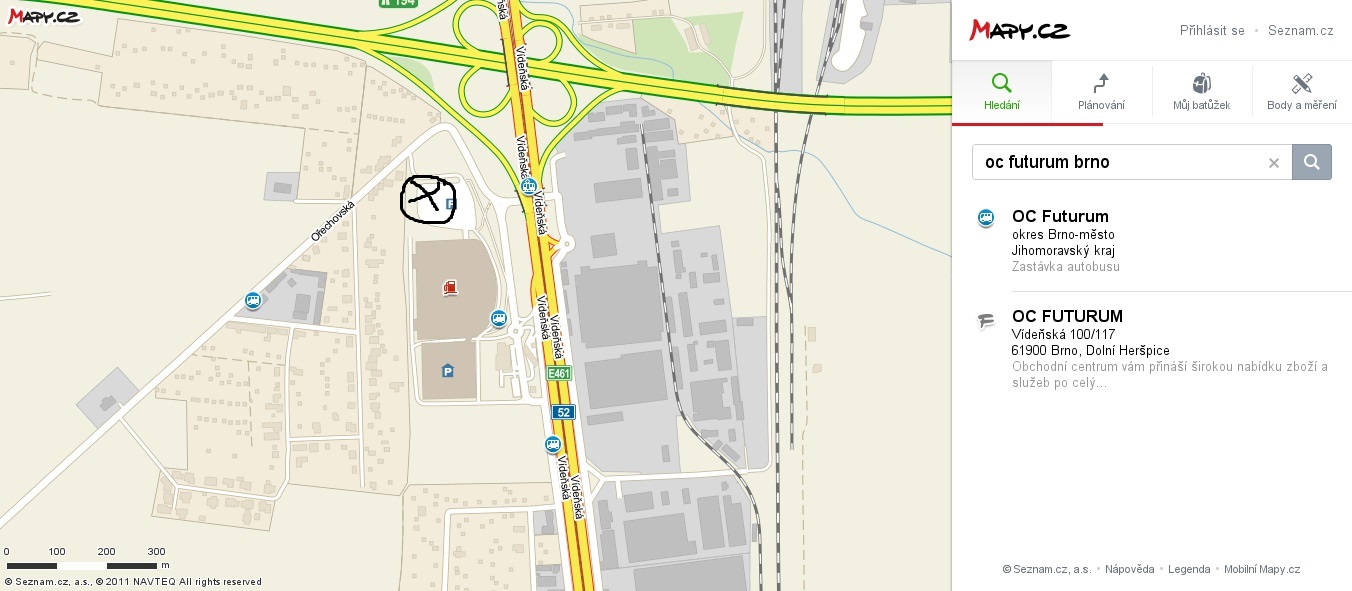1352x591 pixels.
Task: Tap the Přihlásit se sign-in link
Action: pos(1212,31)
